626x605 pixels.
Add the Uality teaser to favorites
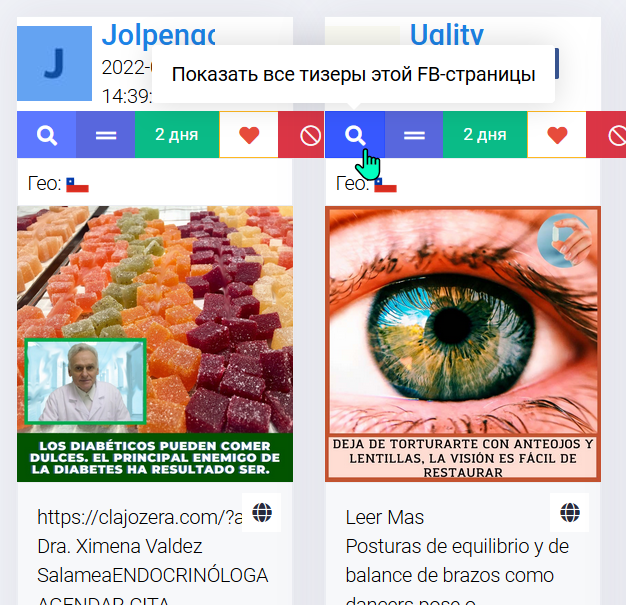557,135
